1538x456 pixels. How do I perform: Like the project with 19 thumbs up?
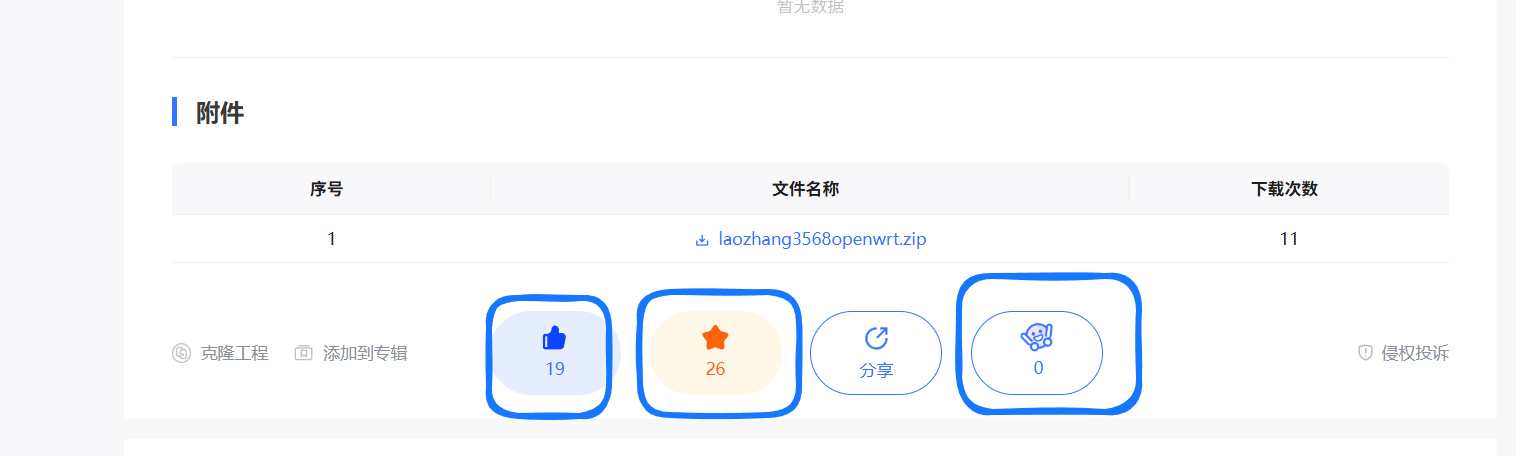point(555,352)
